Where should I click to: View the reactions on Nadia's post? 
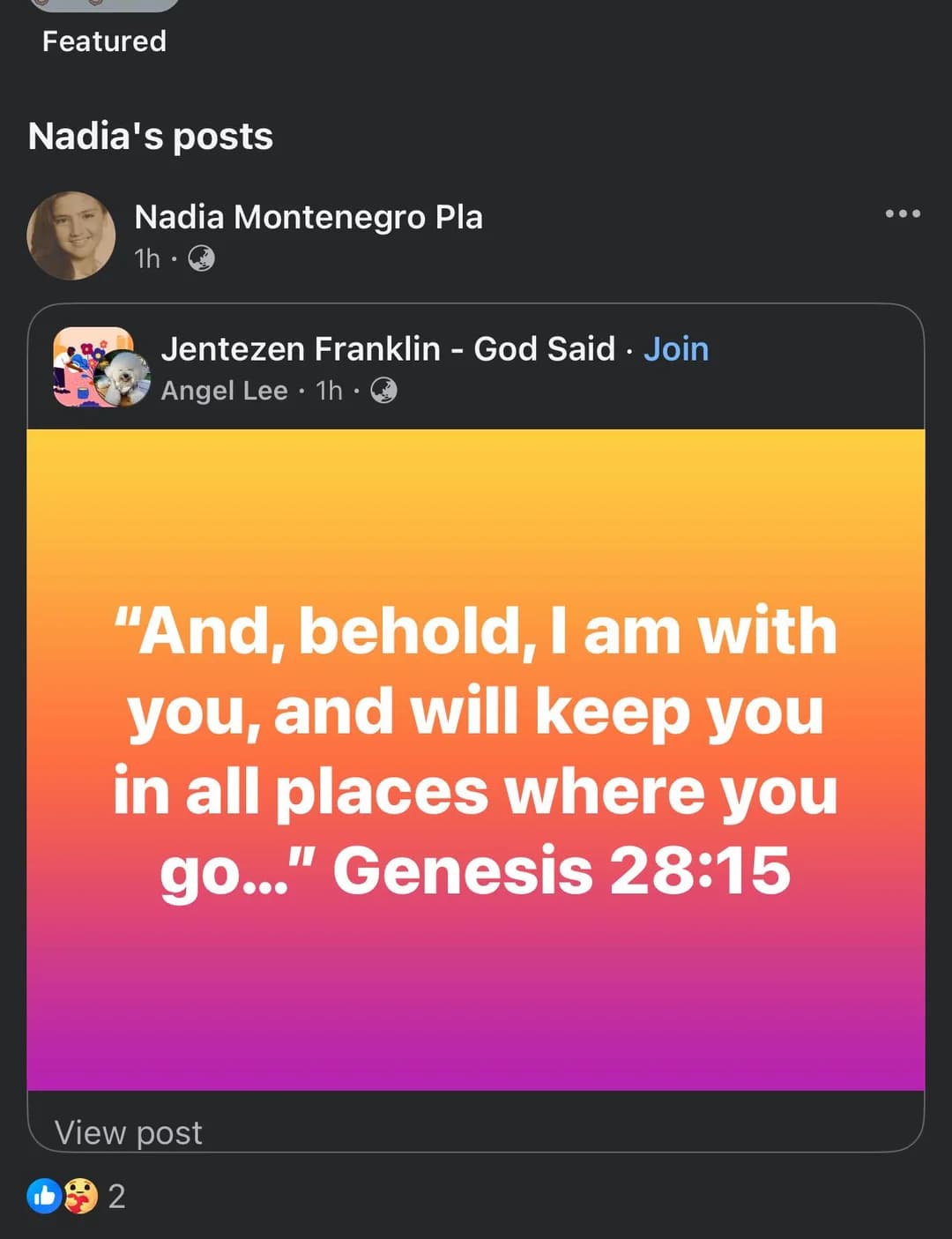click(78, 1197)
